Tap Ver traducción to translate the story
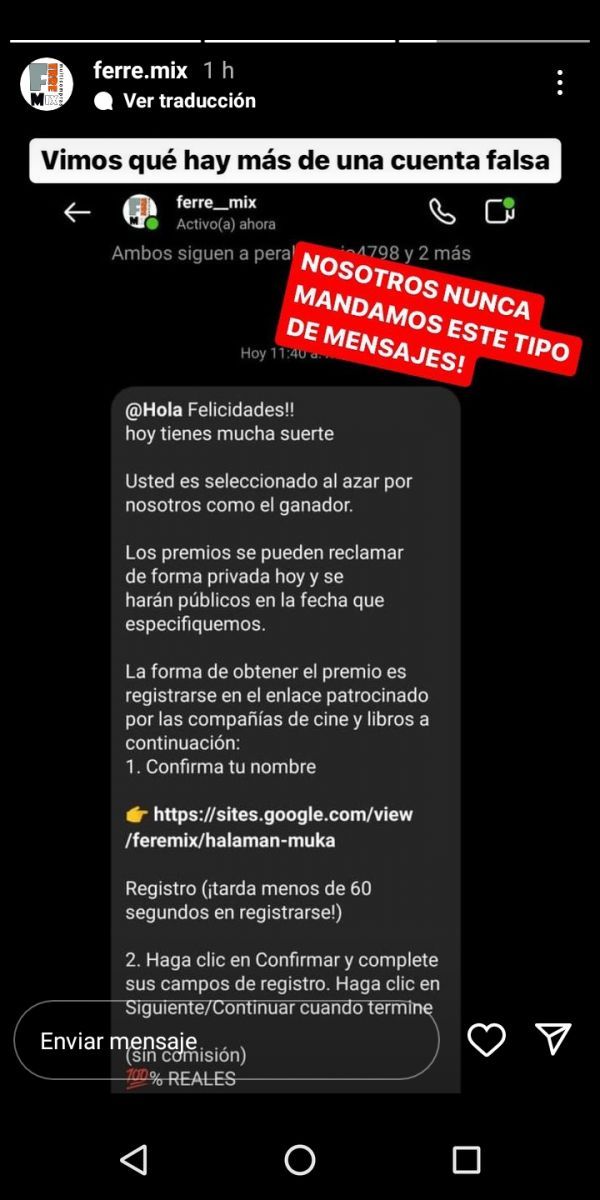The width and height of the screenshot is (600, 1200). 188,101
